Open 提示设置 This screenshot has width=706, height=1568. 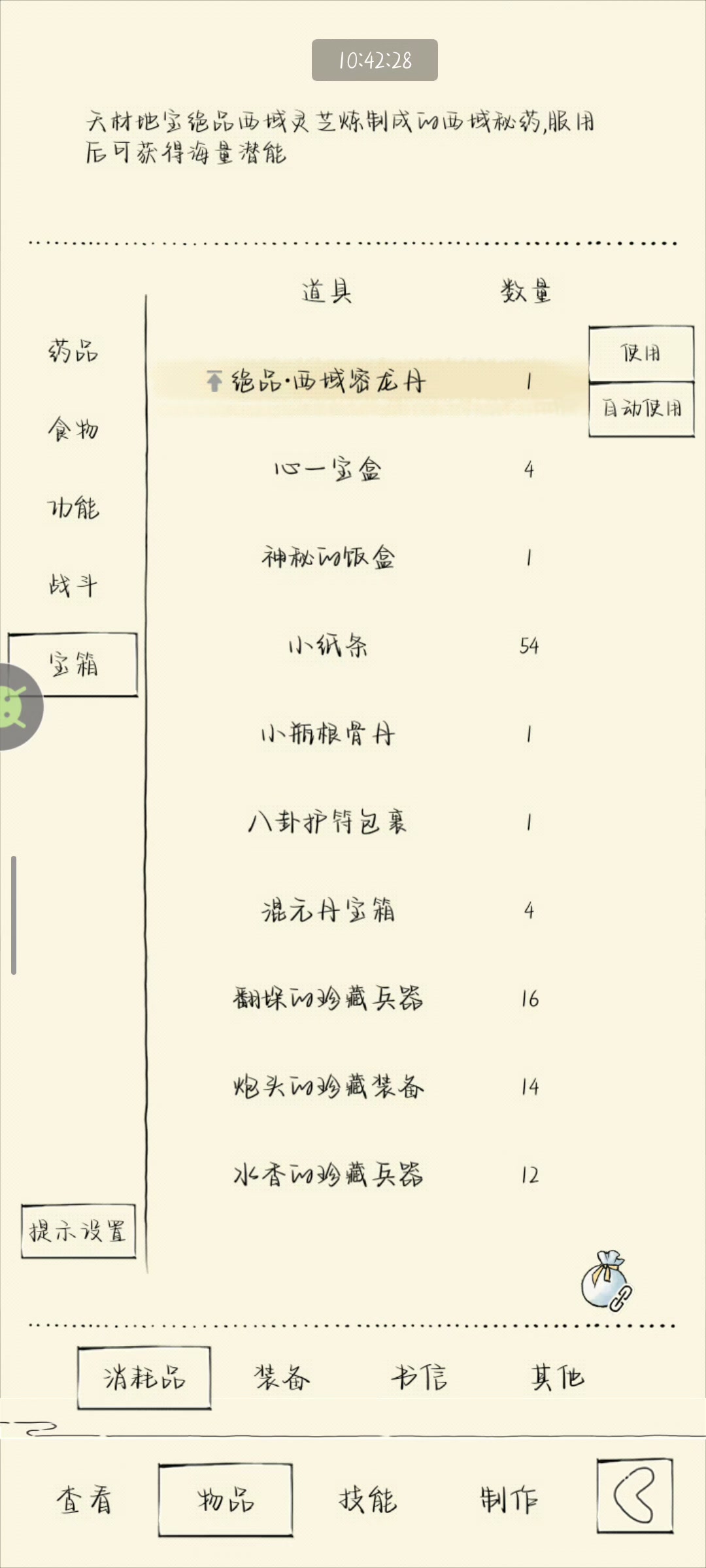point(78,1231)
